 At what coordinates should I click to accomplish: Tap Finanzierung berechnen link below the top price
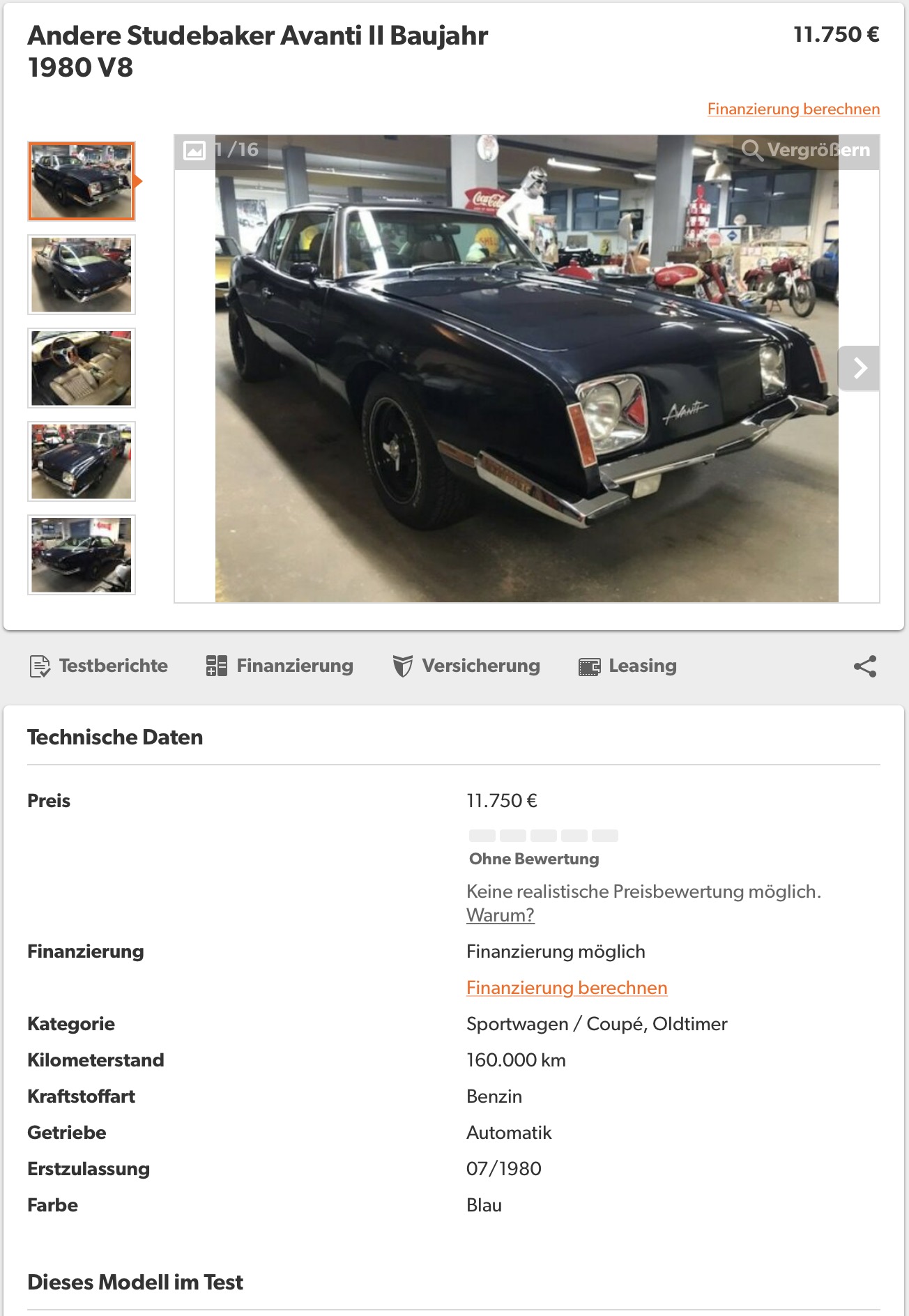tap(793, 109)
